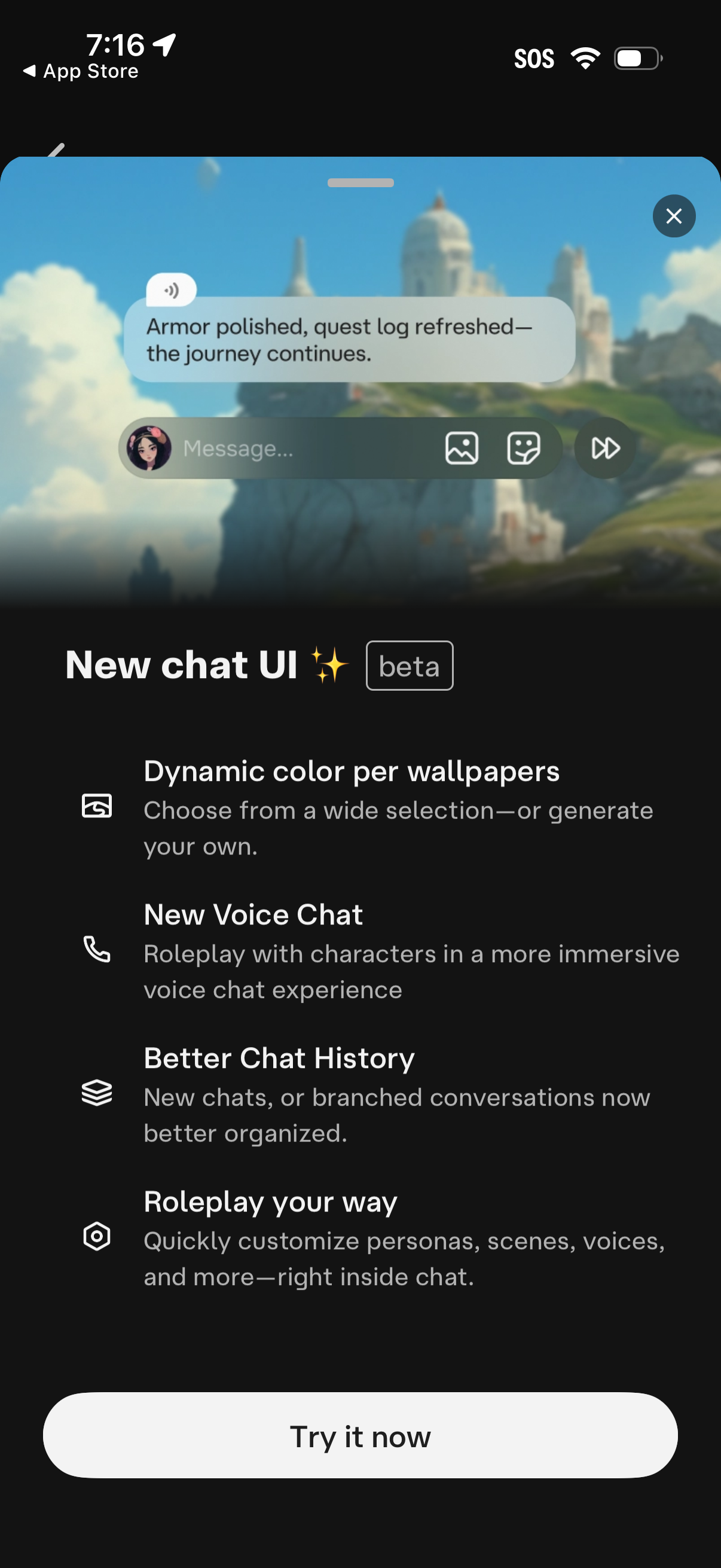Select the Dynamic color wallpapers icon
721x1568 pixels.
96,806
